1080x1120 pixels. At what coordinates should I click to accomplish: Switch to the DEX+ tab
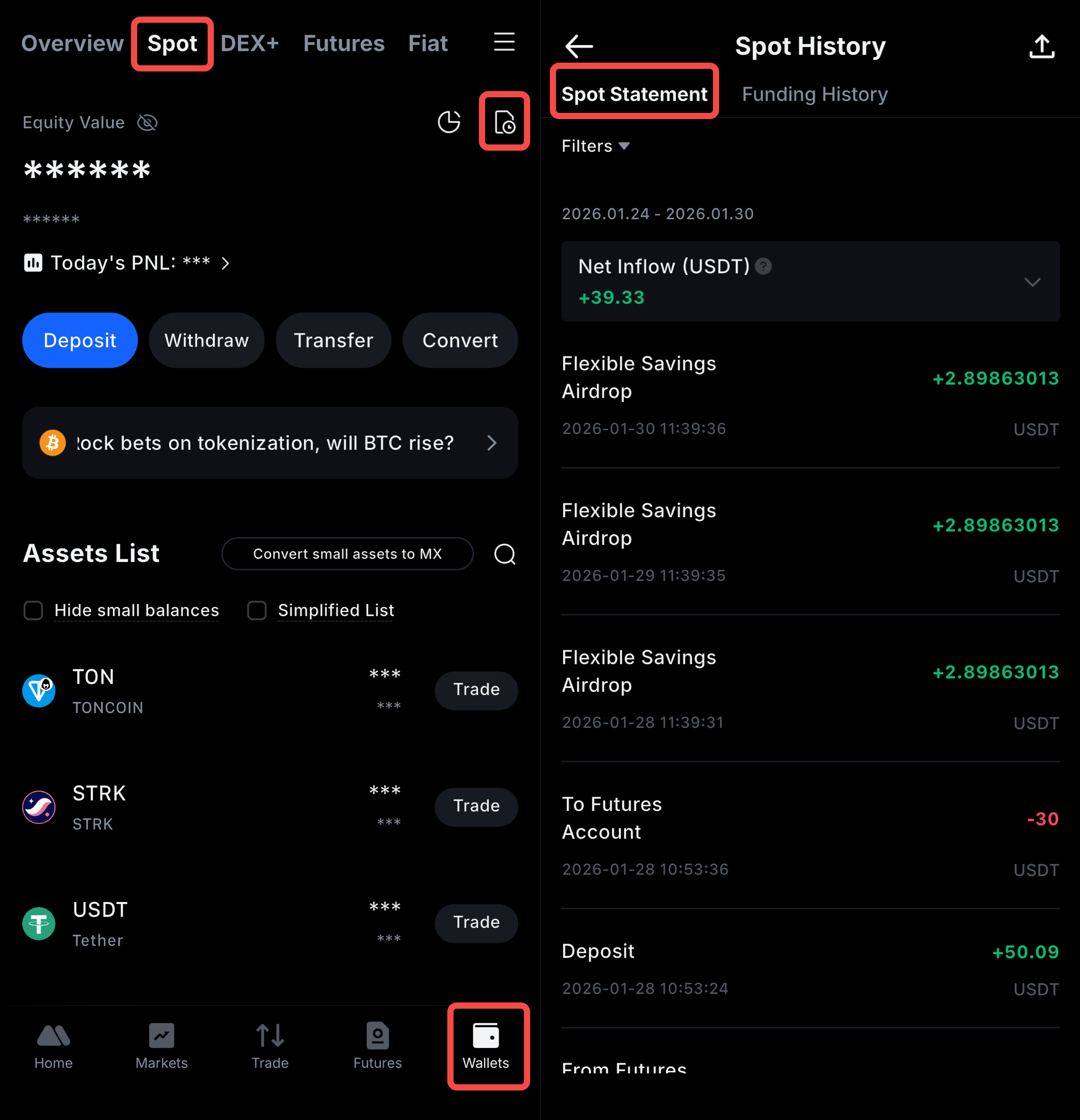click(x=250, y=43)
